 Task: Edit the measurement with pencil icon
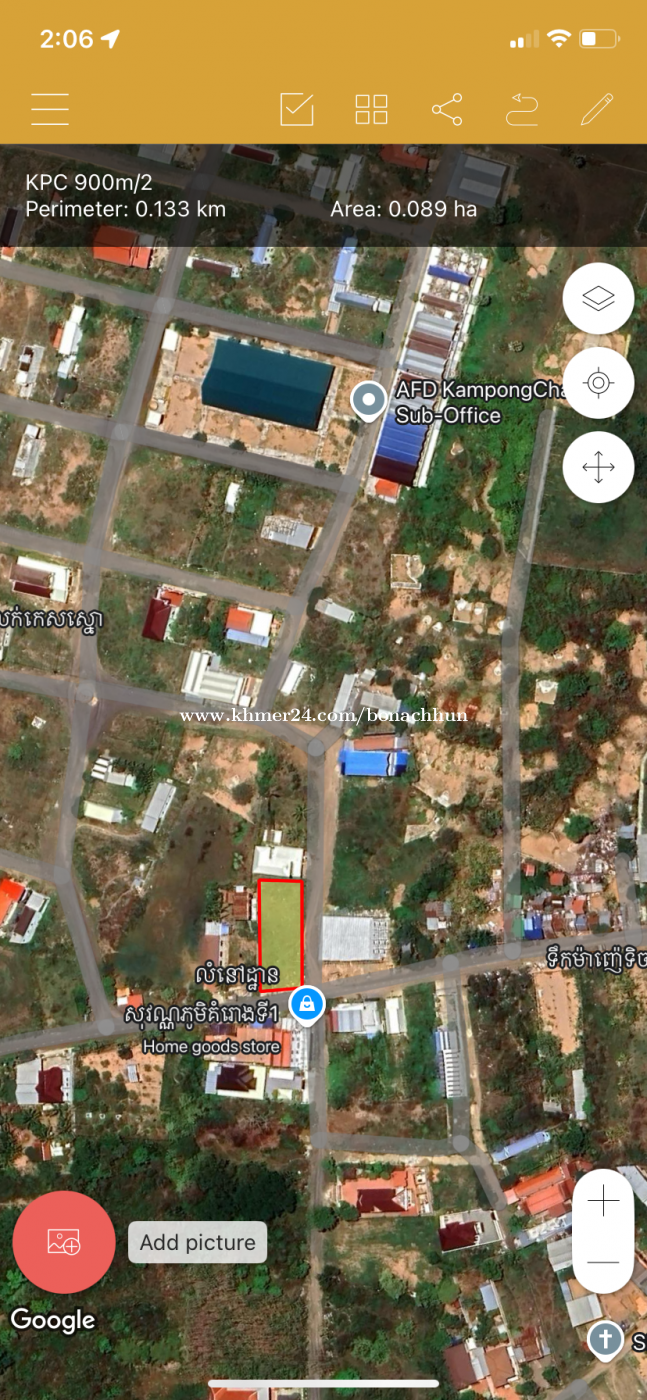point(596,109)
